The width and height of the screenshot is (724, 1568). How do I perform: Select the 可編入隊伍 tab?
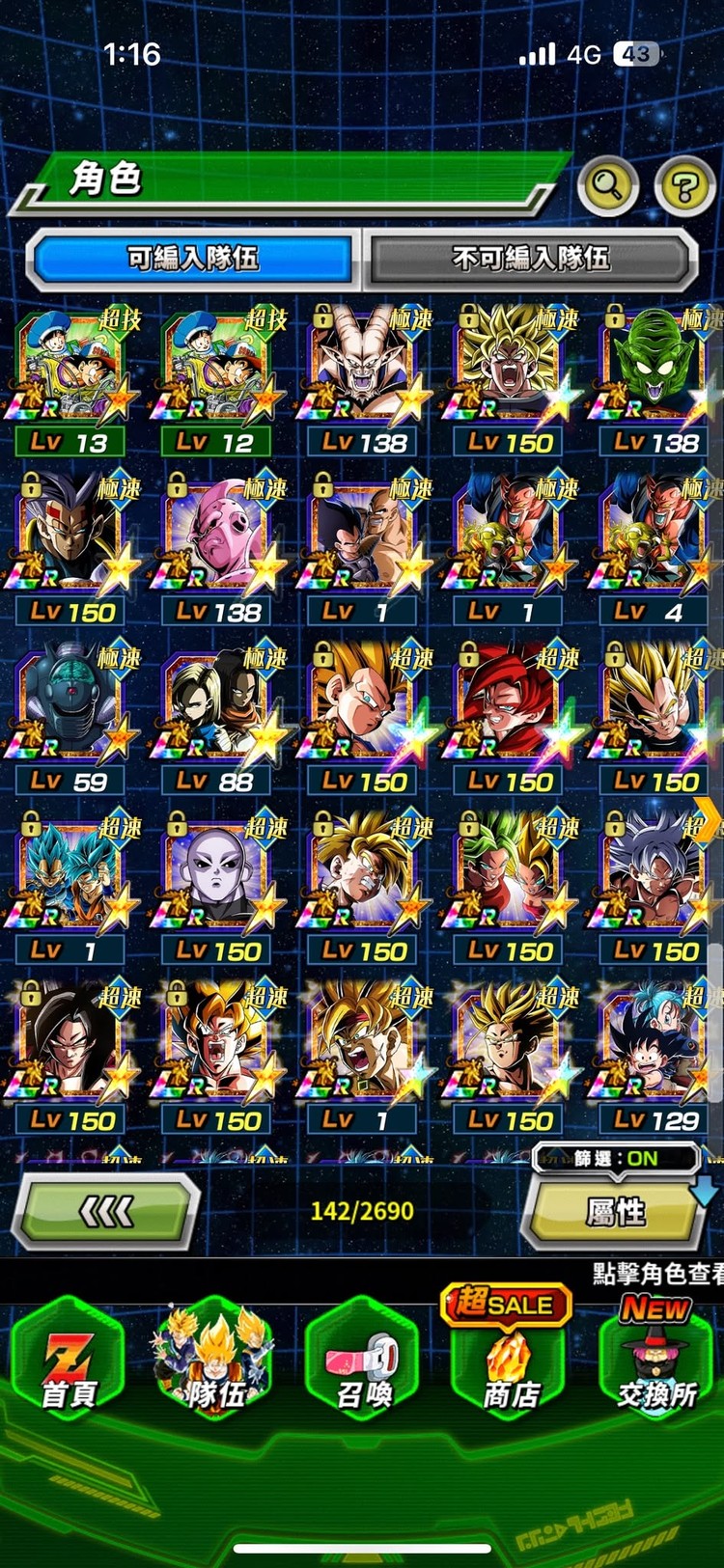(193, 259)
